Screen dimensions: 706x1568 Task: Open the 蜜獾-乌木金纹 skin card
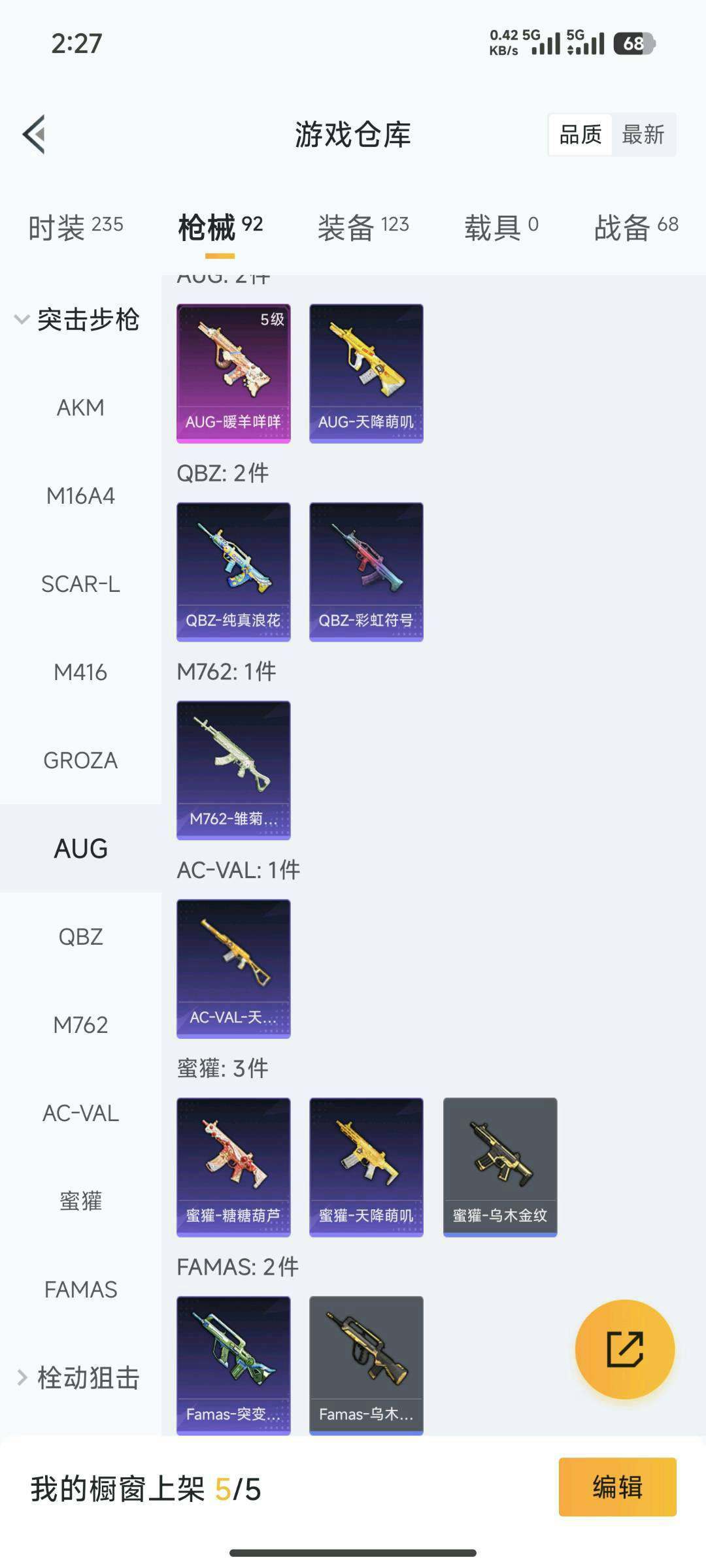click(500, 1168)
